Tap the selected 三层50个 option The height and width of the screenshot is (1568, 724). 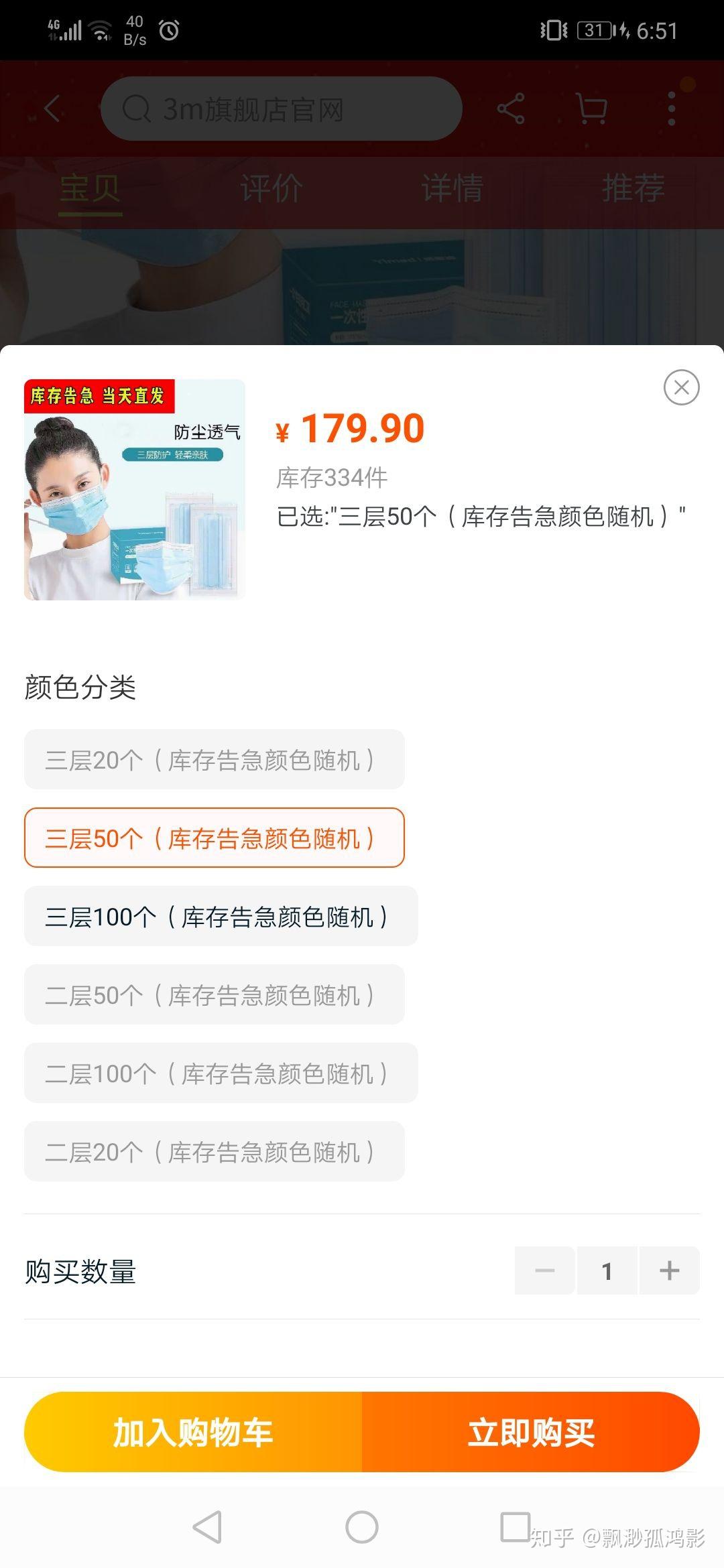tap(215, 838)
